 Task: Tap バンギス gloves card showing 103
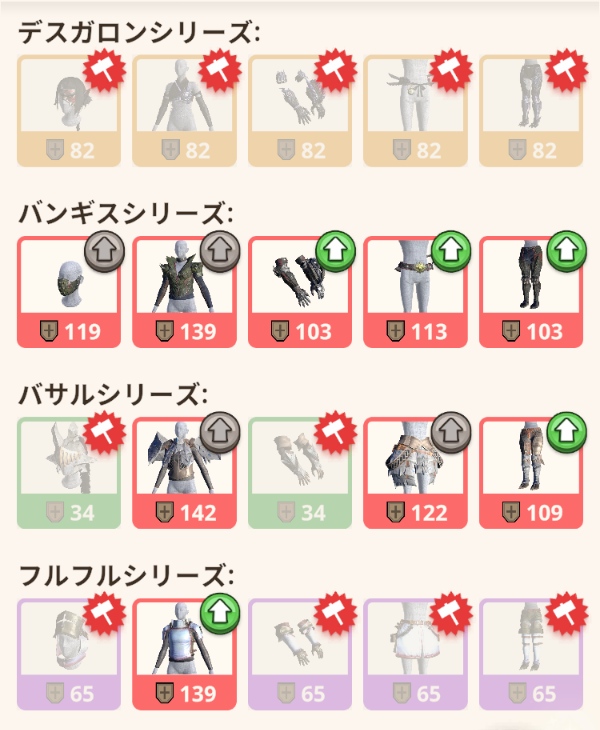point(299,292)
